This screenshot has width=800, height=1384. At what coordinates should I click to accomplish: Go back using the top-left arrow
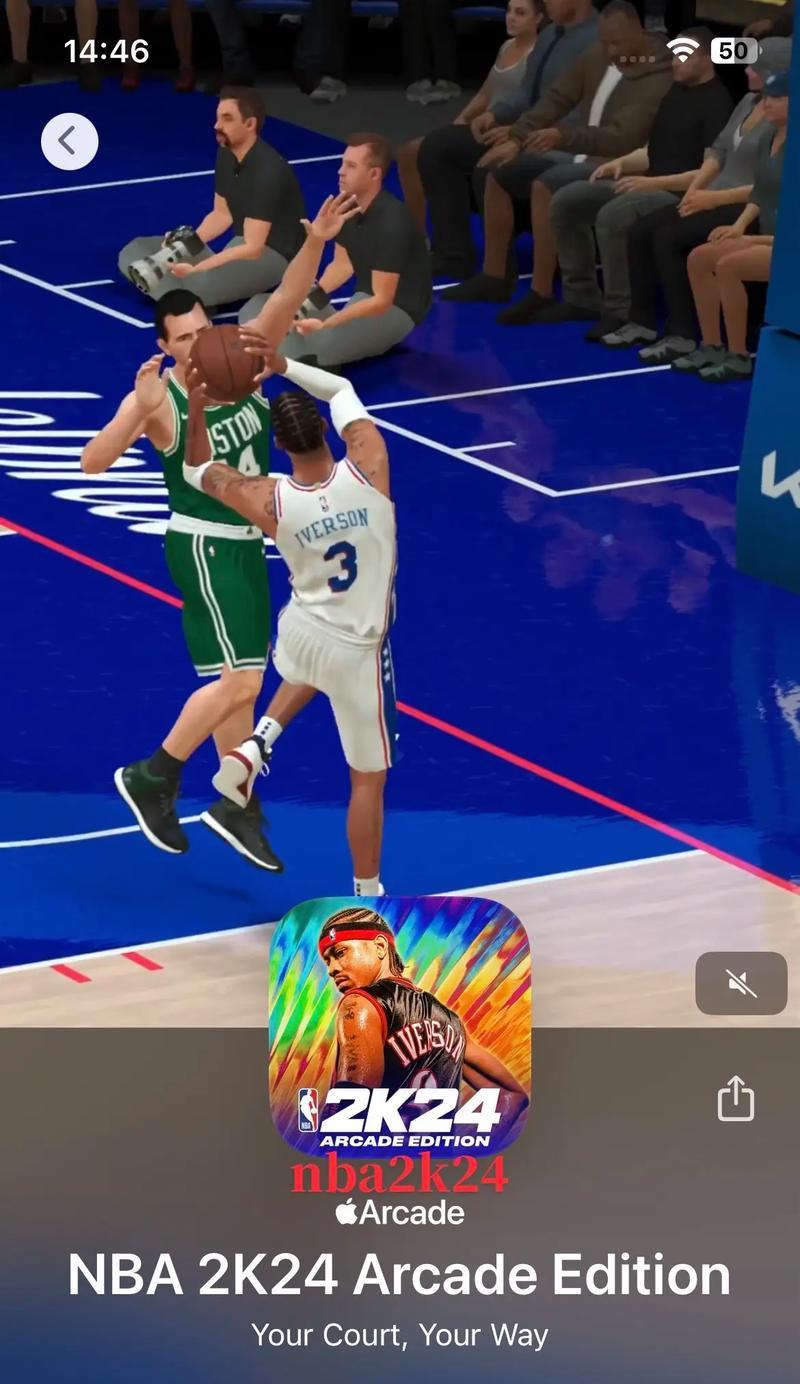point(69,141)
